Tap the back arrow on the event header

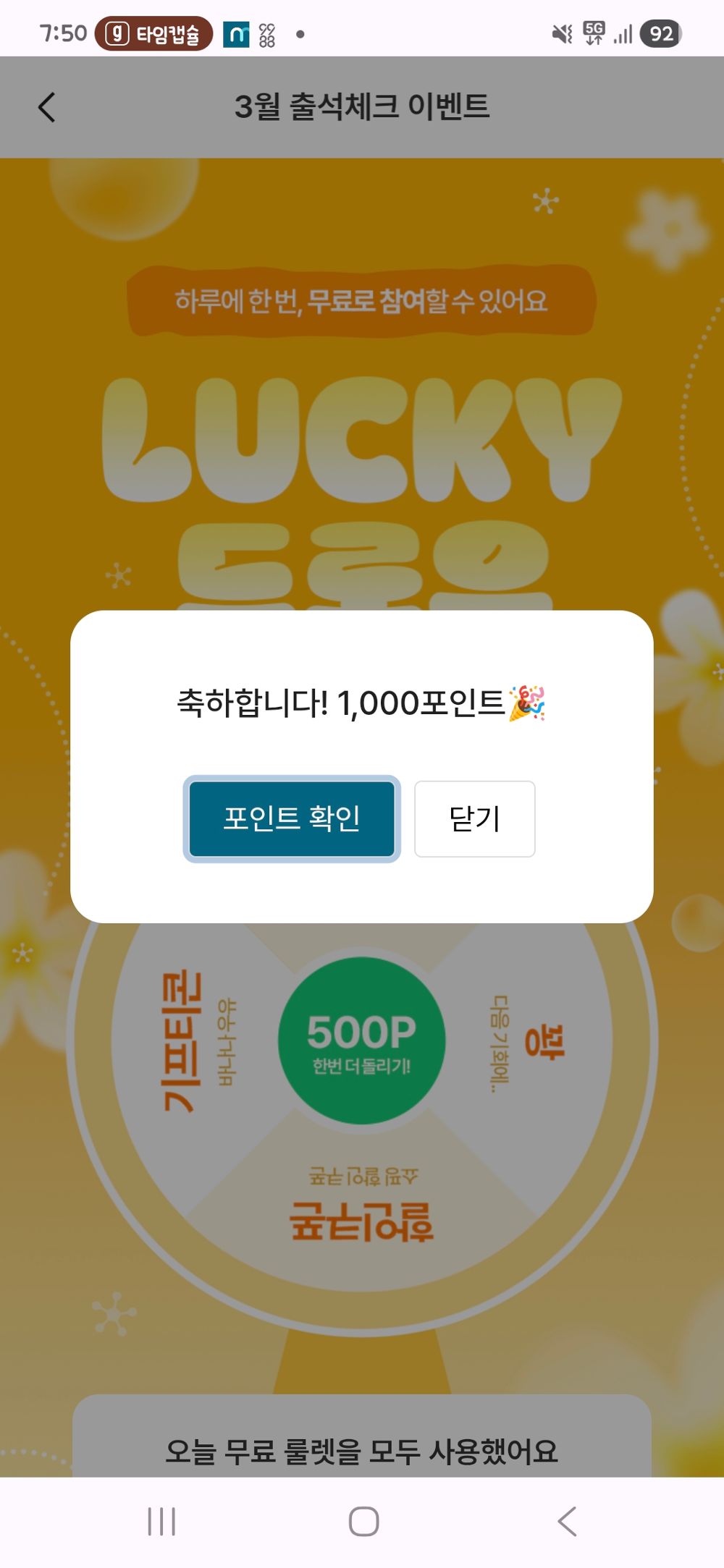click(x=45, y=106)
